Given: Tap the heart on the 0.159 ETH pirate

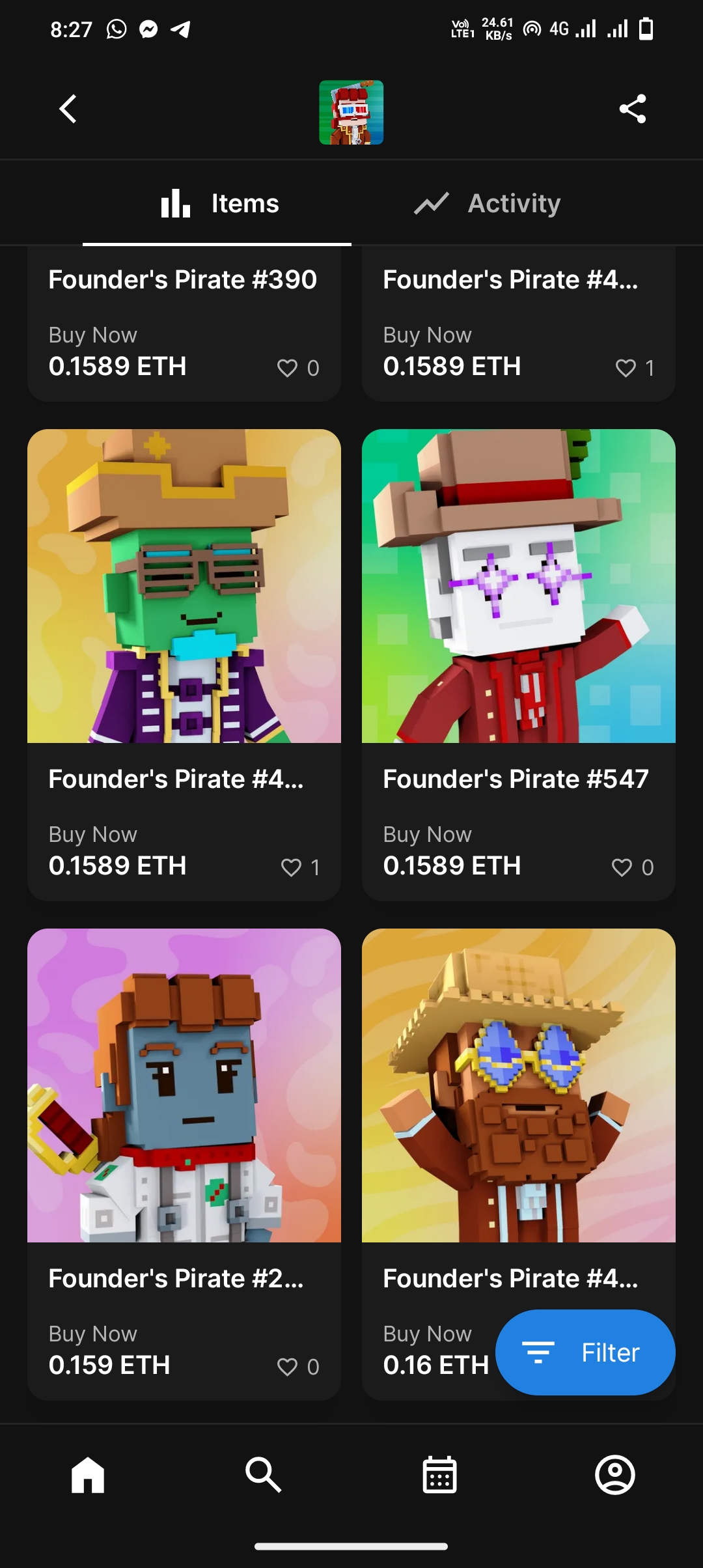Looking at the screenshot, I should [287, 1367].
